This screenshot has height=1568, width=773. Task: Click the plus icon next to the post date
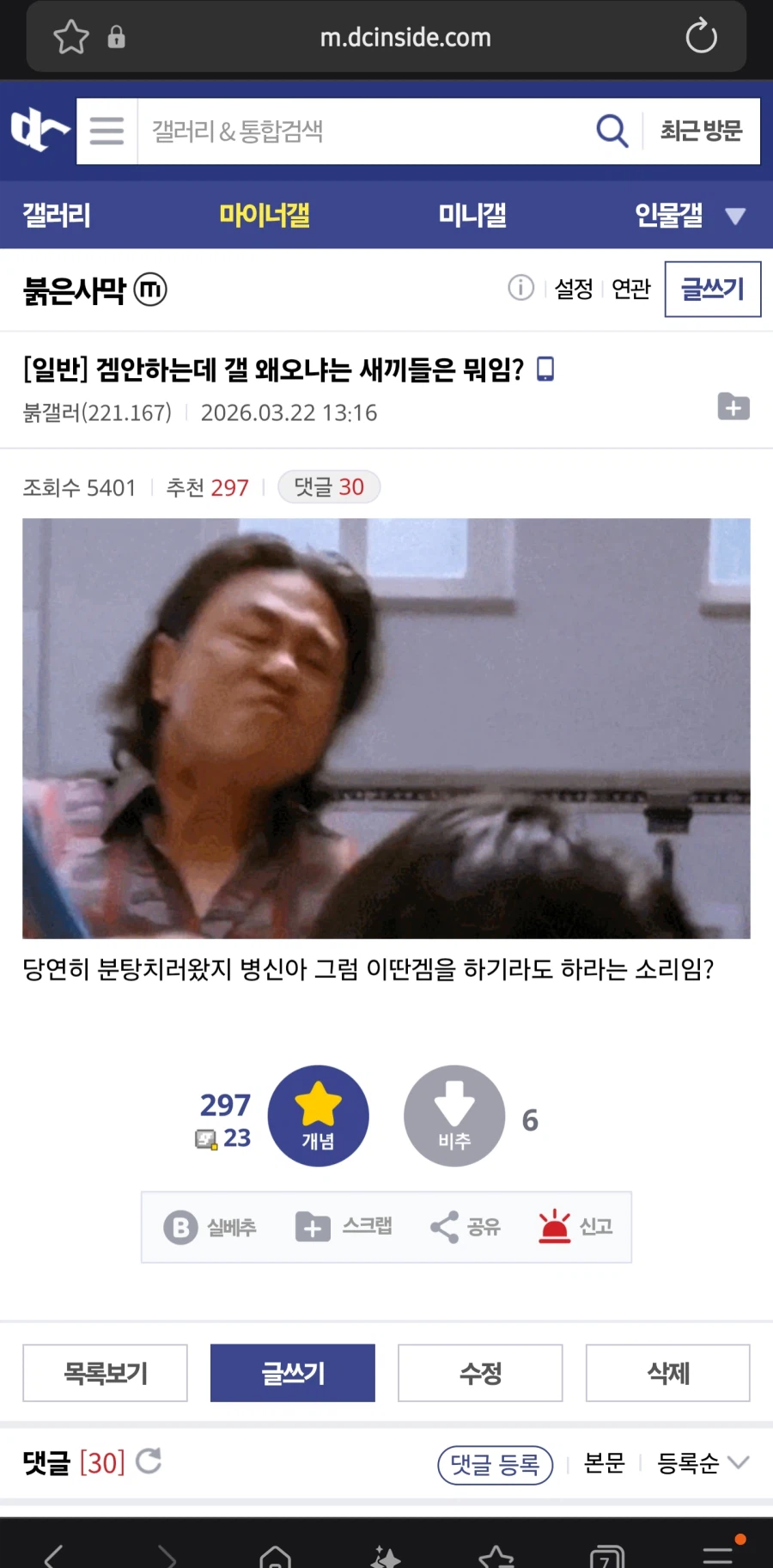pyautogui.click(x=732, y=406)
